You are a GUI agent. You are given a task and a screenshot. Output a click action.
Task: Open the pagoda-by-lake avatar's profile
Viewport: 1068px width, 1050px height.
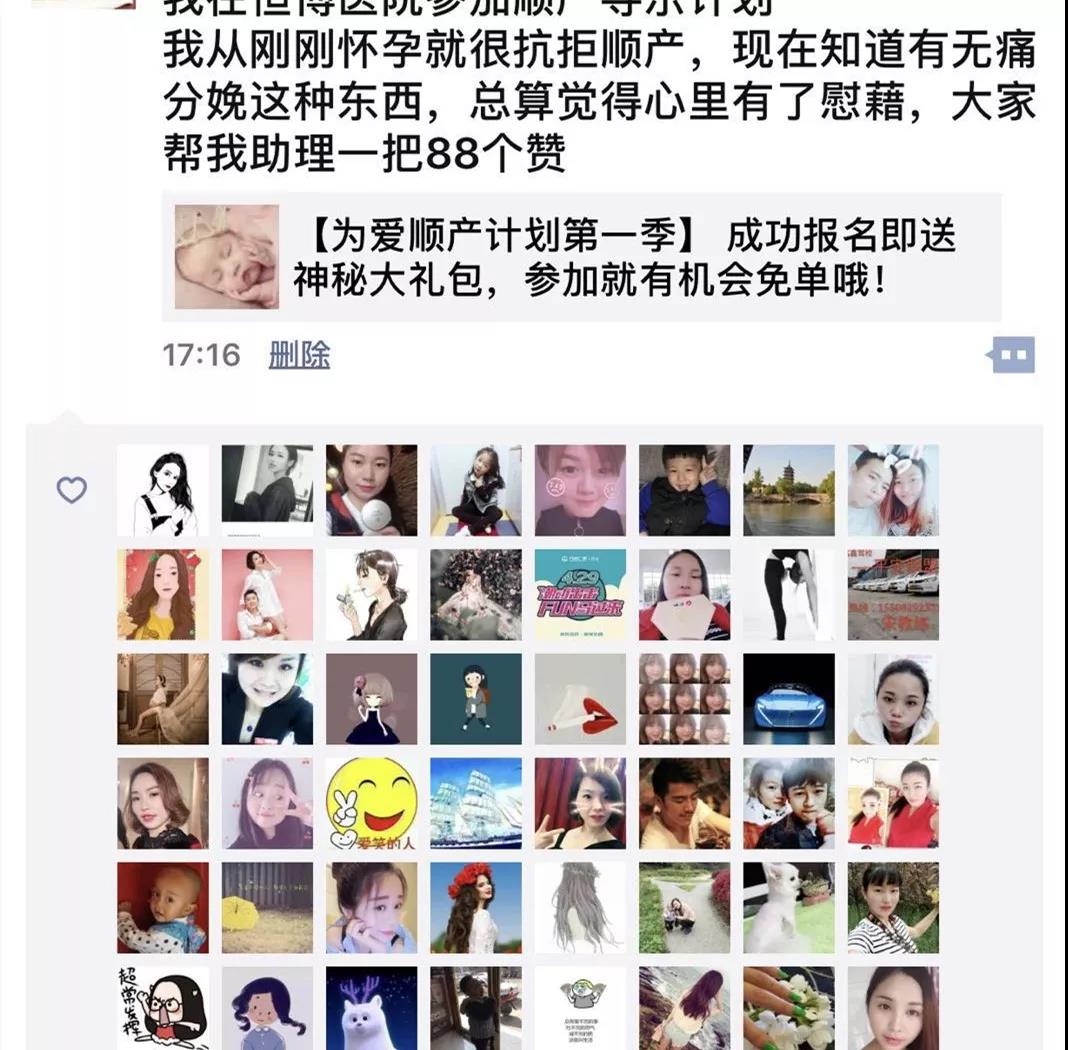pos(788,490)
